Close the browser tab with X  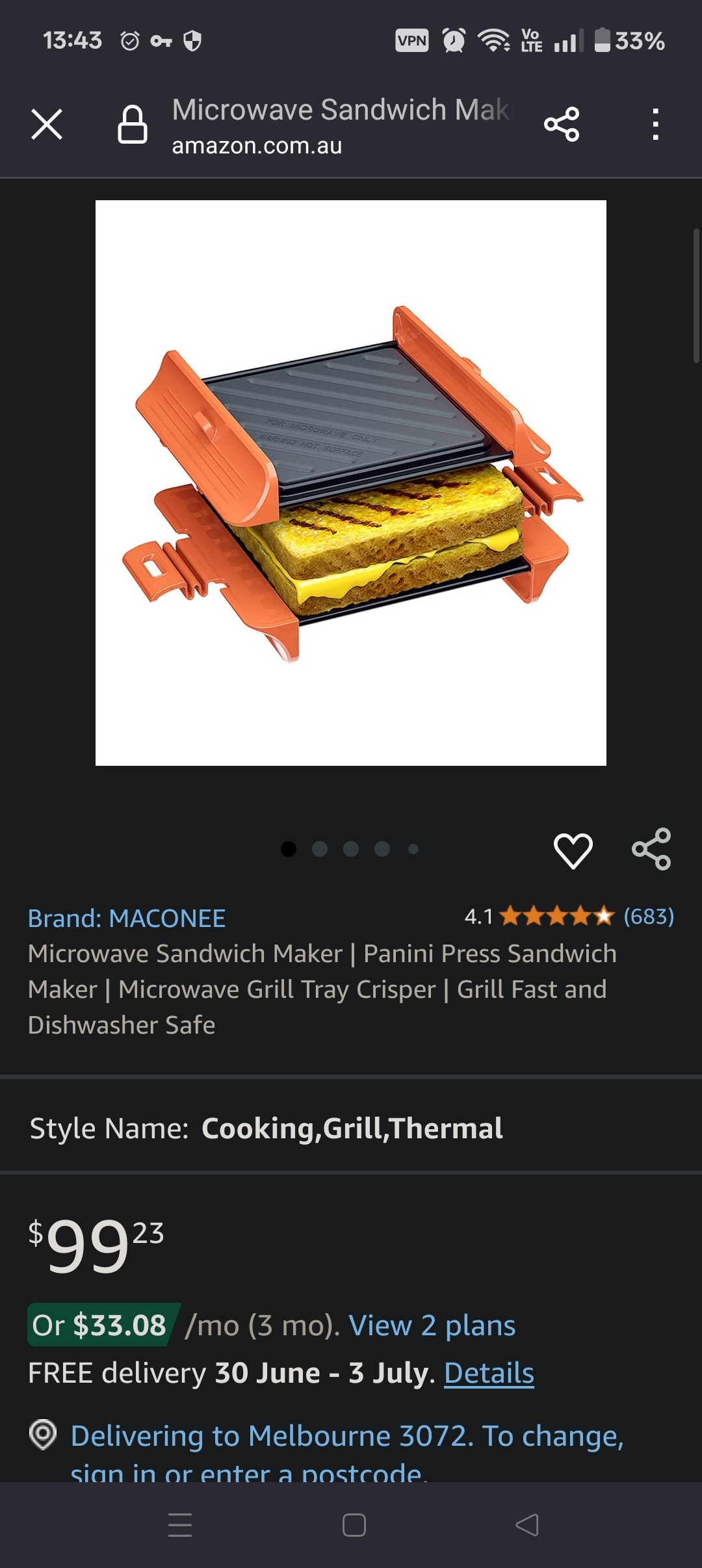coord(47,124)
